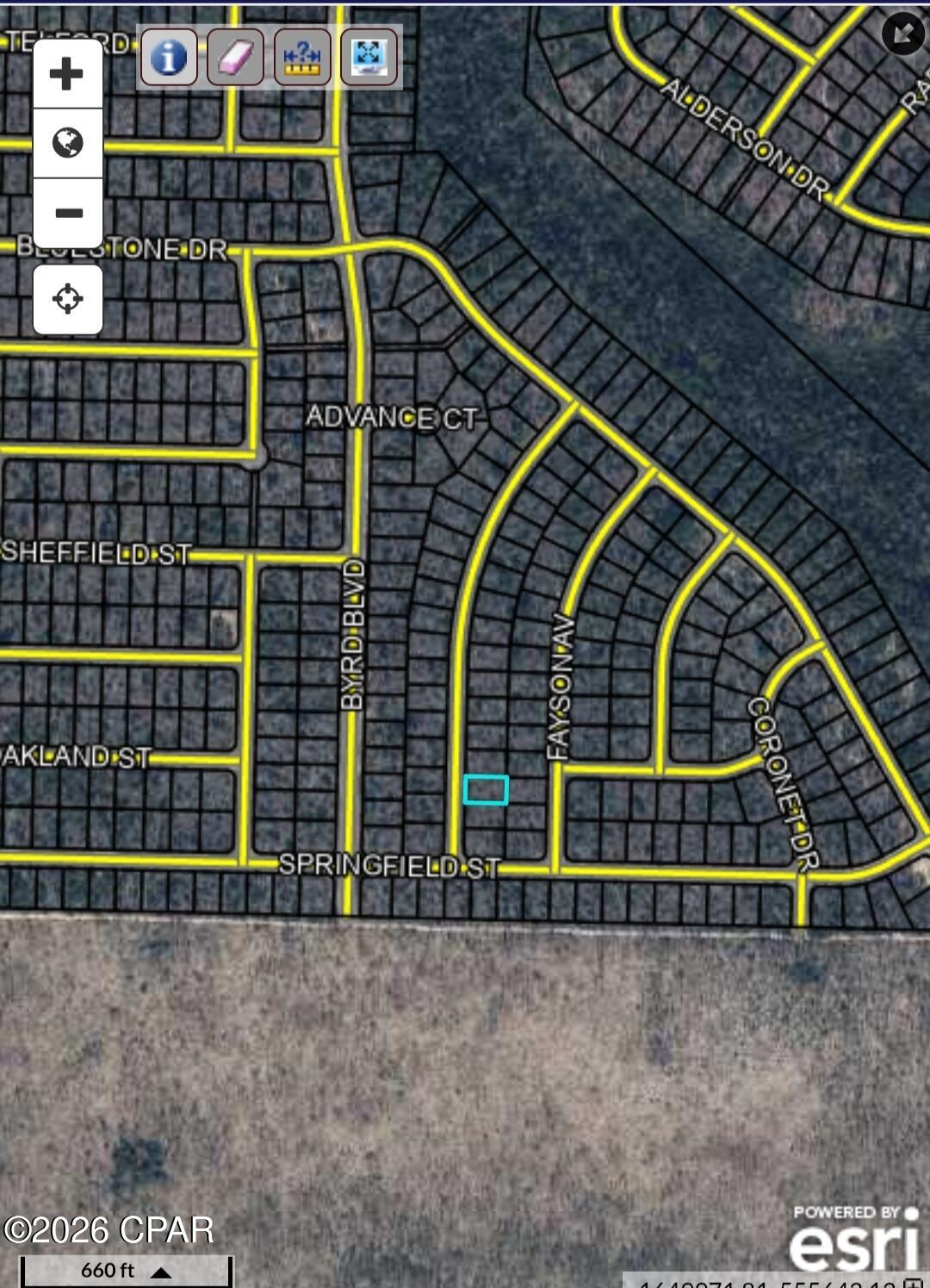The height and width of the screenshot is (1288, 930).
Task: Open the parcel identify info tool
Action: pos(170,57)
